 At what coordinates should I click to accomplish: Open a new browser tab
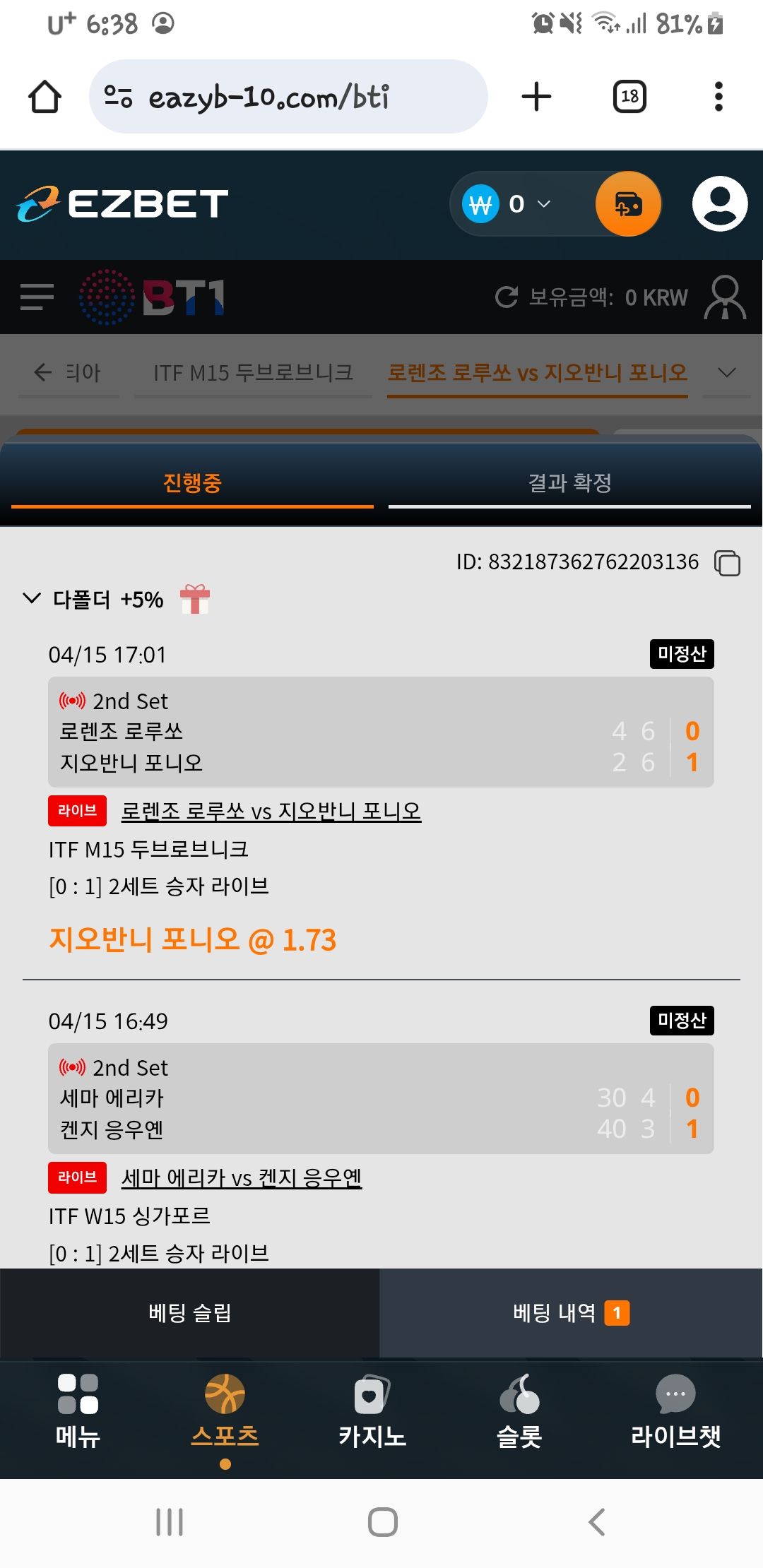click(536, 97)
